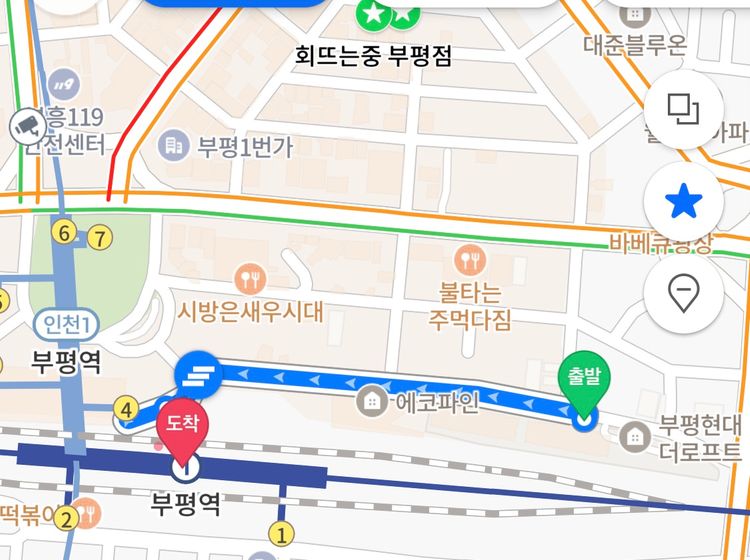
Task: Open saved favorites star button
Action: click(x=684, y=204)
